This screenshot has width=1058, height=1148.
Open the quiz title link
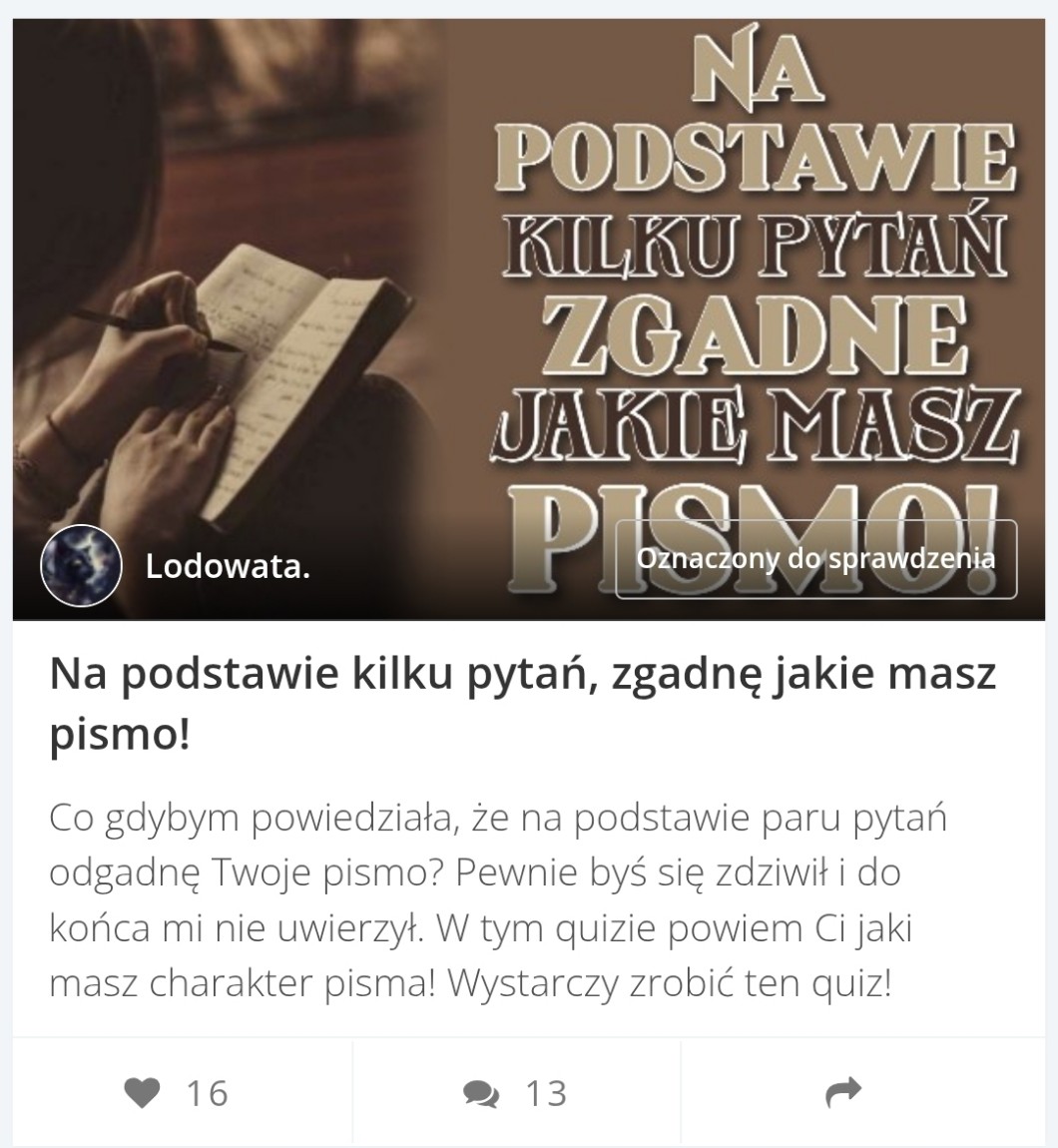click(523, 704)
